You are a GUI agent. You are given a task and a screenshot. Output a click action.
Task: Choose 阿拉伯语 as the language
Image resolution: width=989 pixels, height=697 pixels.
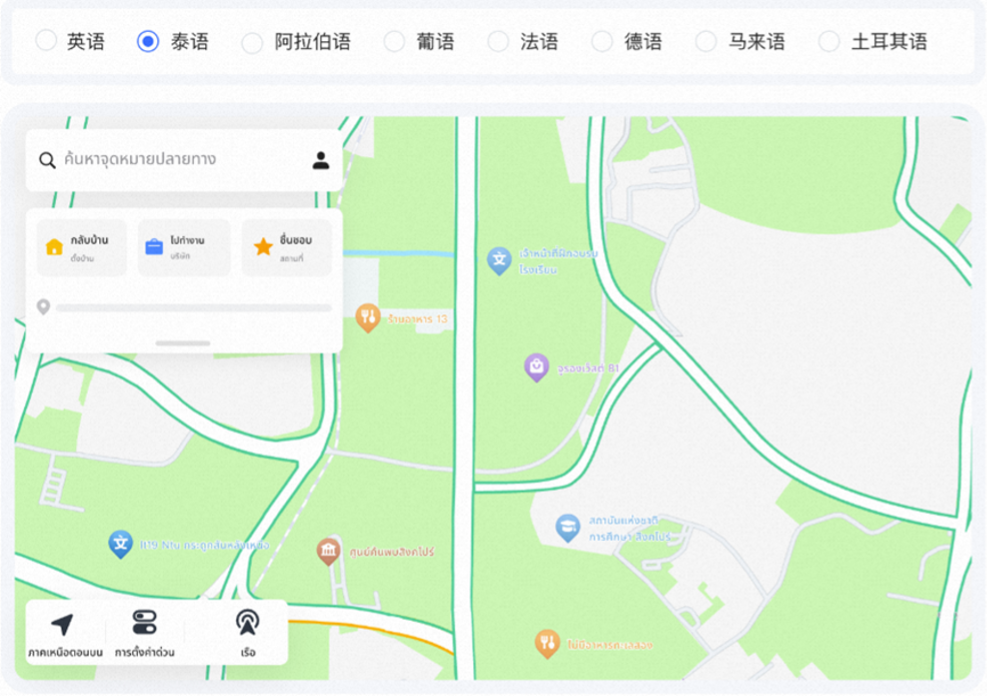253,42
